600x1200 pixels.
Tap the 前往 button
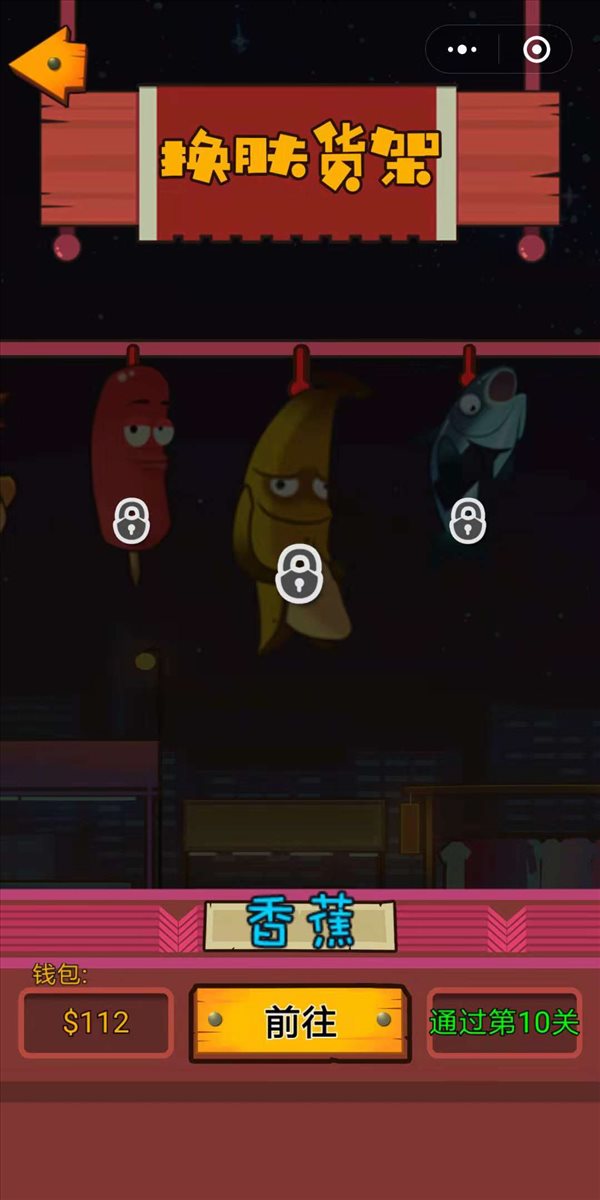pyautogui.click(x=300, y=1022)
